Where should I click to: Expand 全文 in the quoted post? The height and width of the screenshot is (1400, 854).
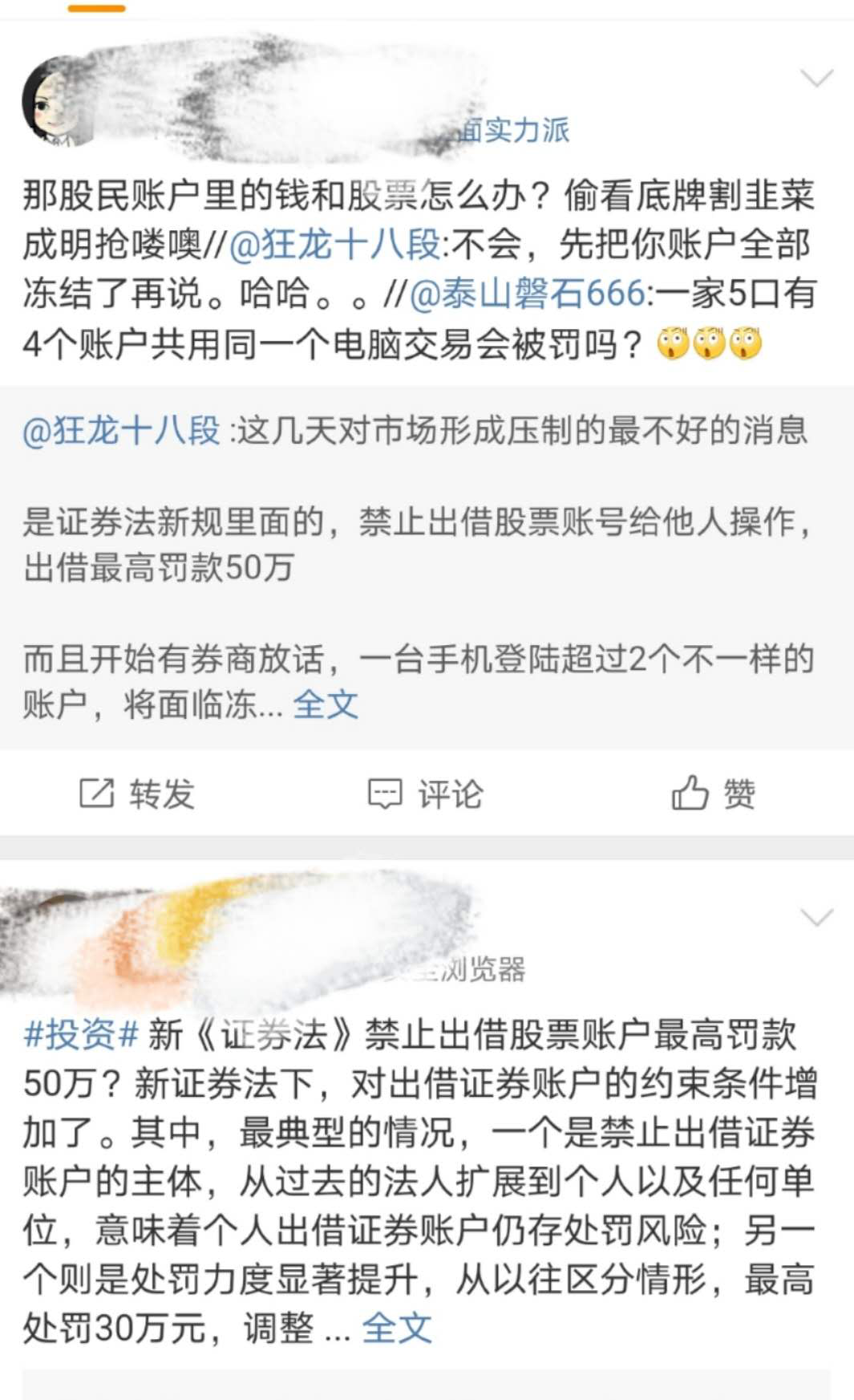coord(326,705)
